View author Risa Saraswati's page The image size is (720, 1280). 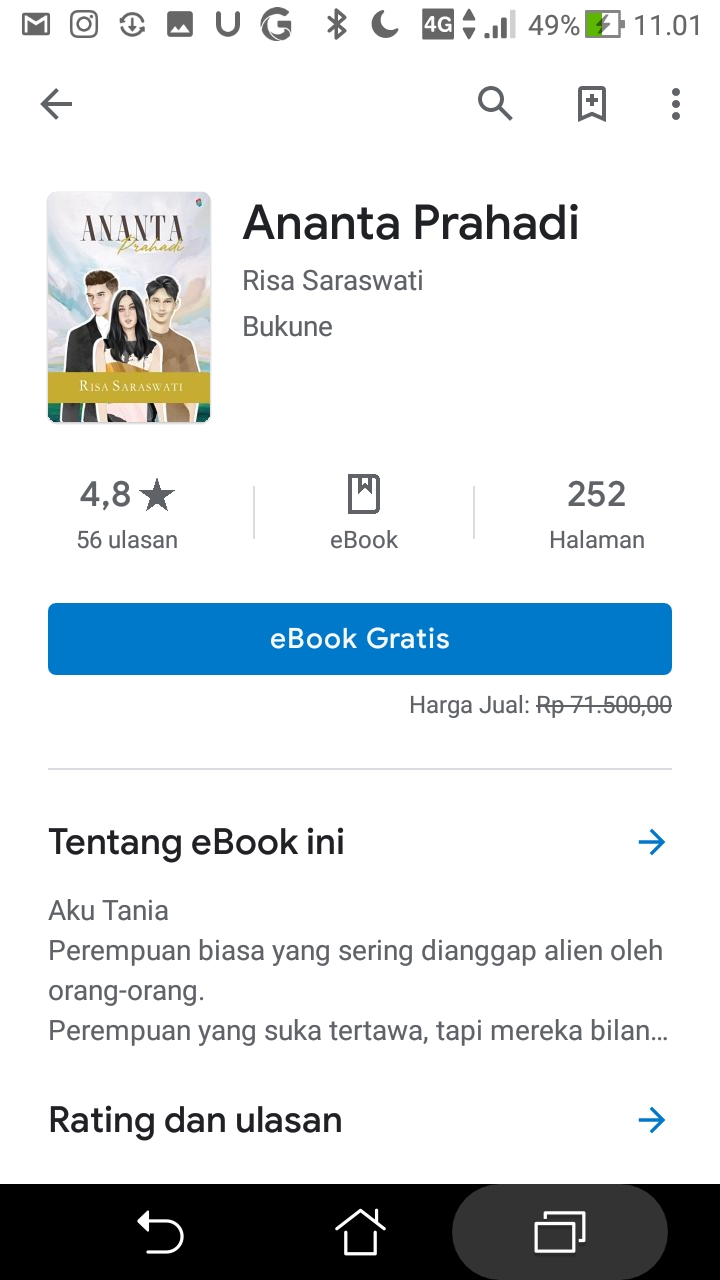(332, 281)
